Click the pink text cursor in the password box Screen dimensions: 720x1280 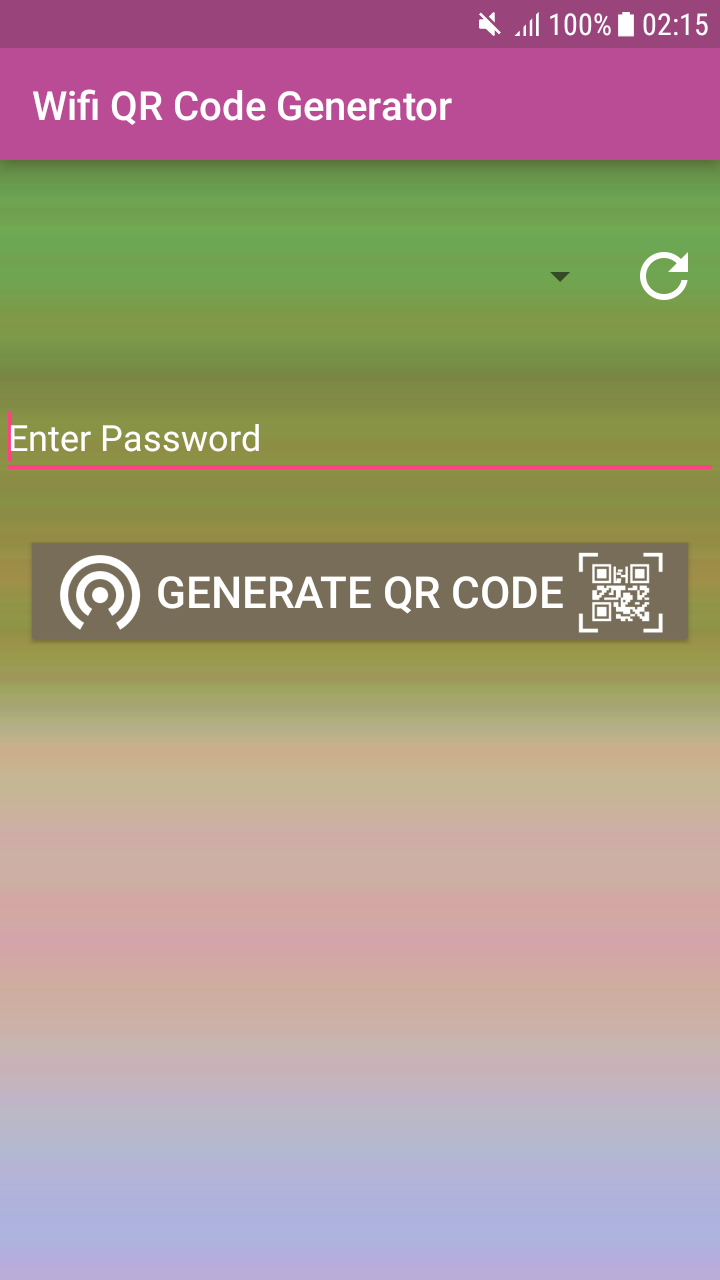point(8,438)
